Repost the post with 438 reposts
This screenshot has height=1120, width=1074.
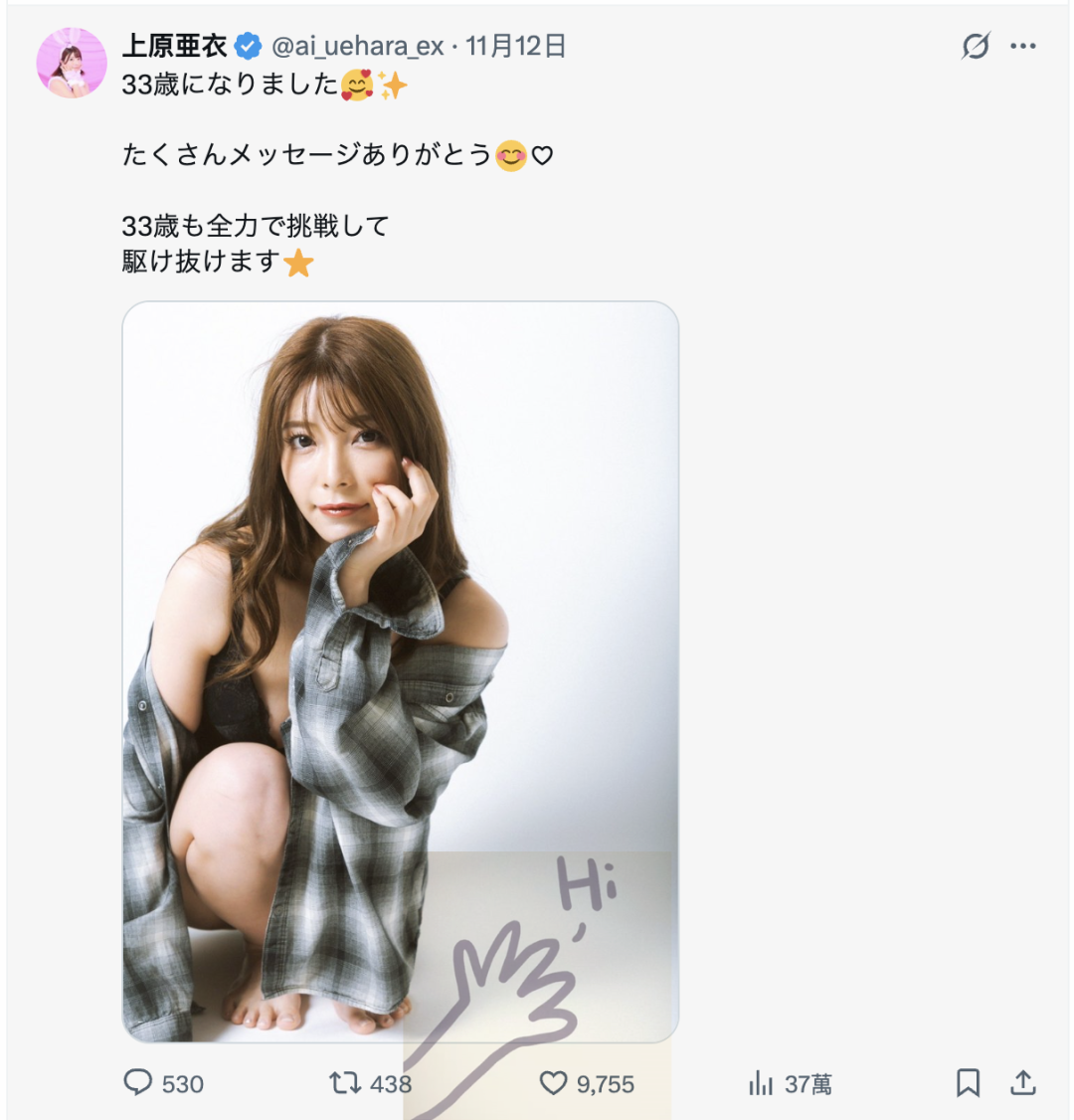346,1082
